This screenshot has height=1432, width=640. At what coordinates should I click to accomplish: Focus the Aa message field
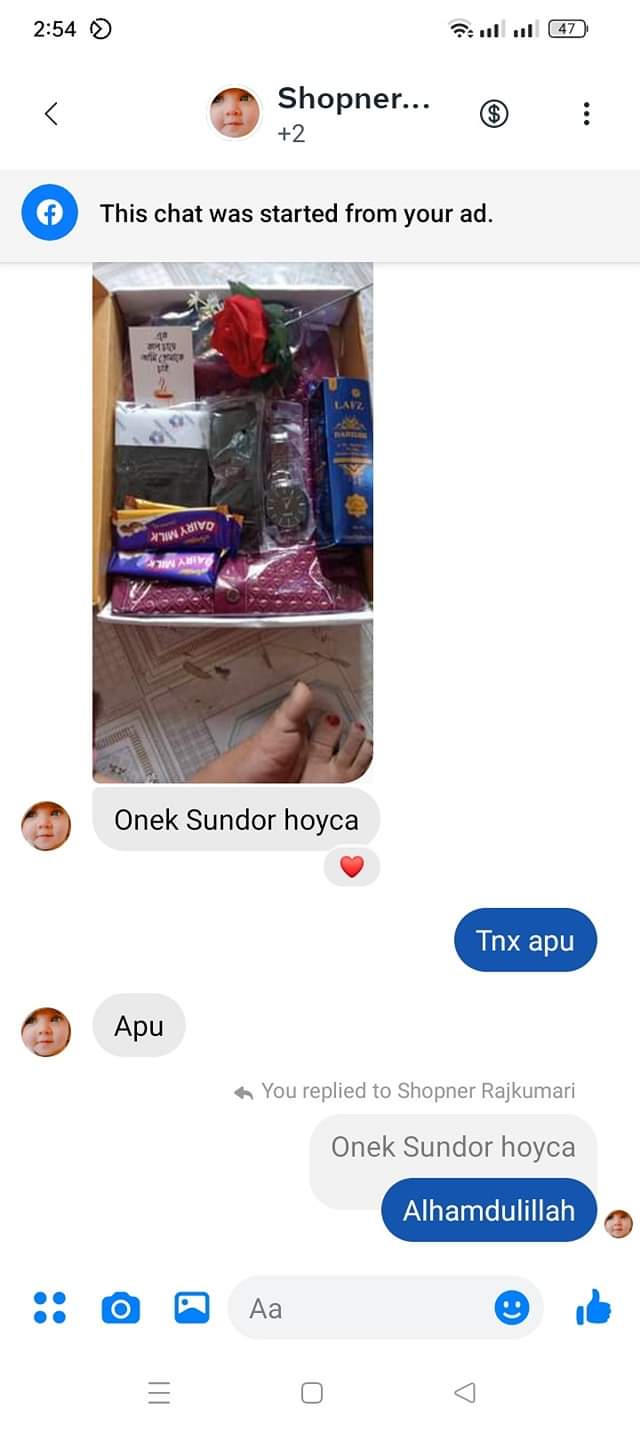coord(360,1308)
